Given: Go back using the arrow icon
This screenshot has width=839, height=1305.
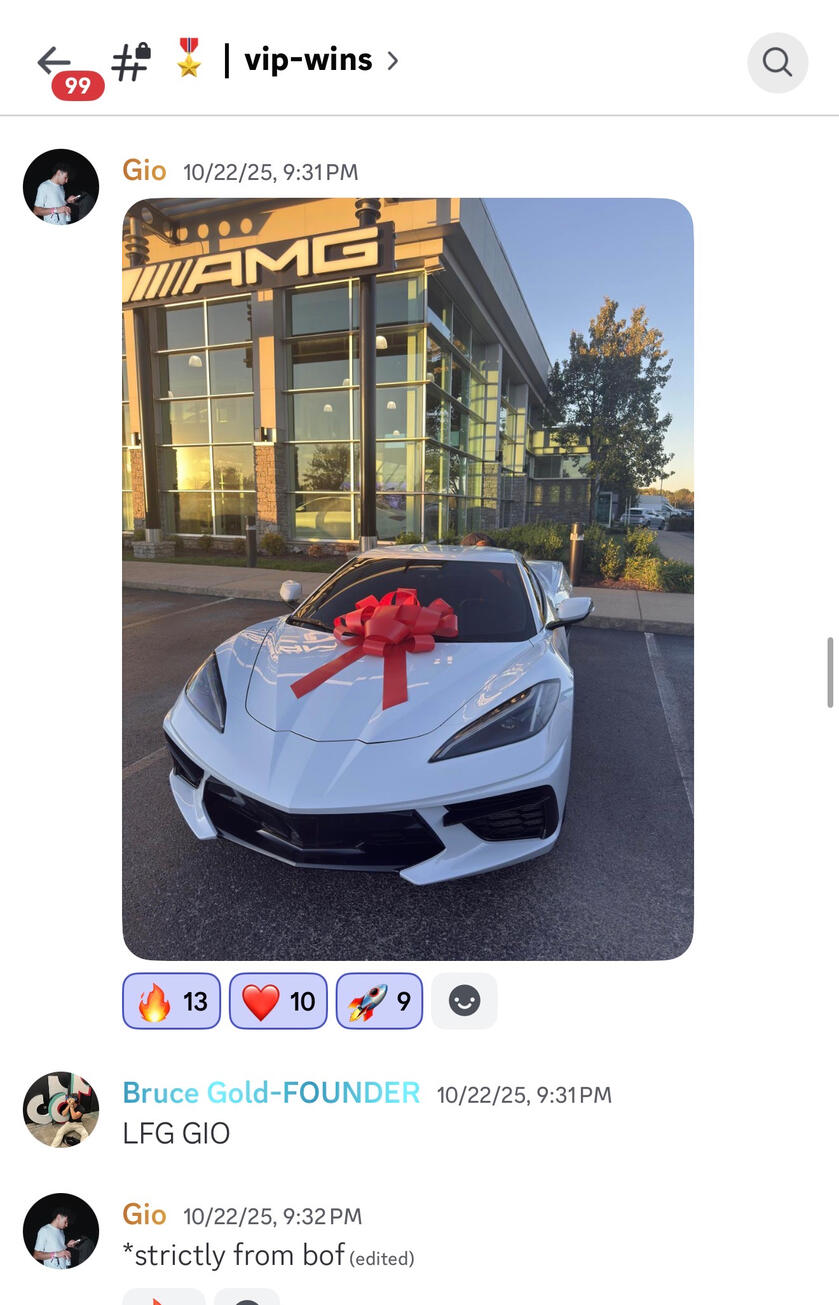Looking at the screenshot, I should (x=54, y=62).
